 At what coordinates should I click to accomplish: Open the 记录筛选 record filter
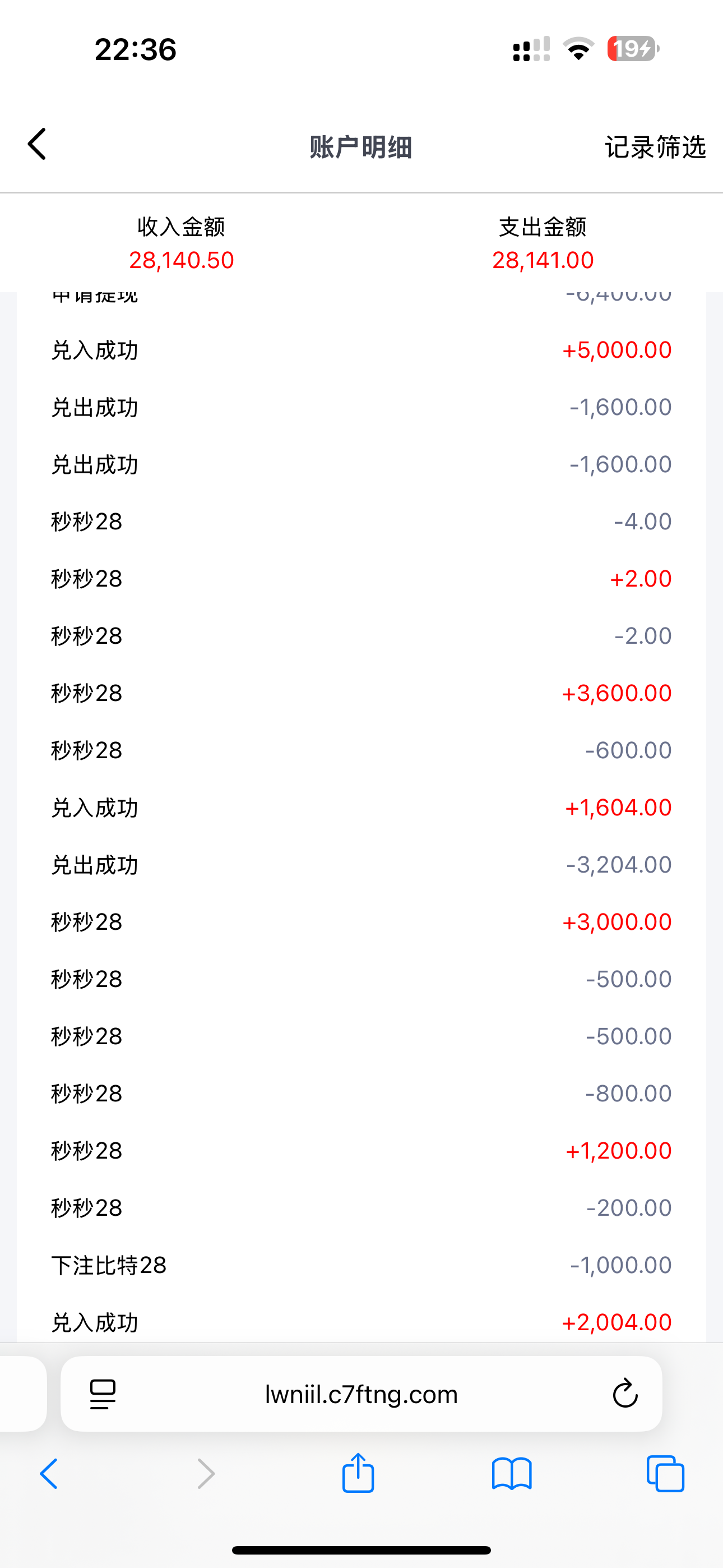655,147
